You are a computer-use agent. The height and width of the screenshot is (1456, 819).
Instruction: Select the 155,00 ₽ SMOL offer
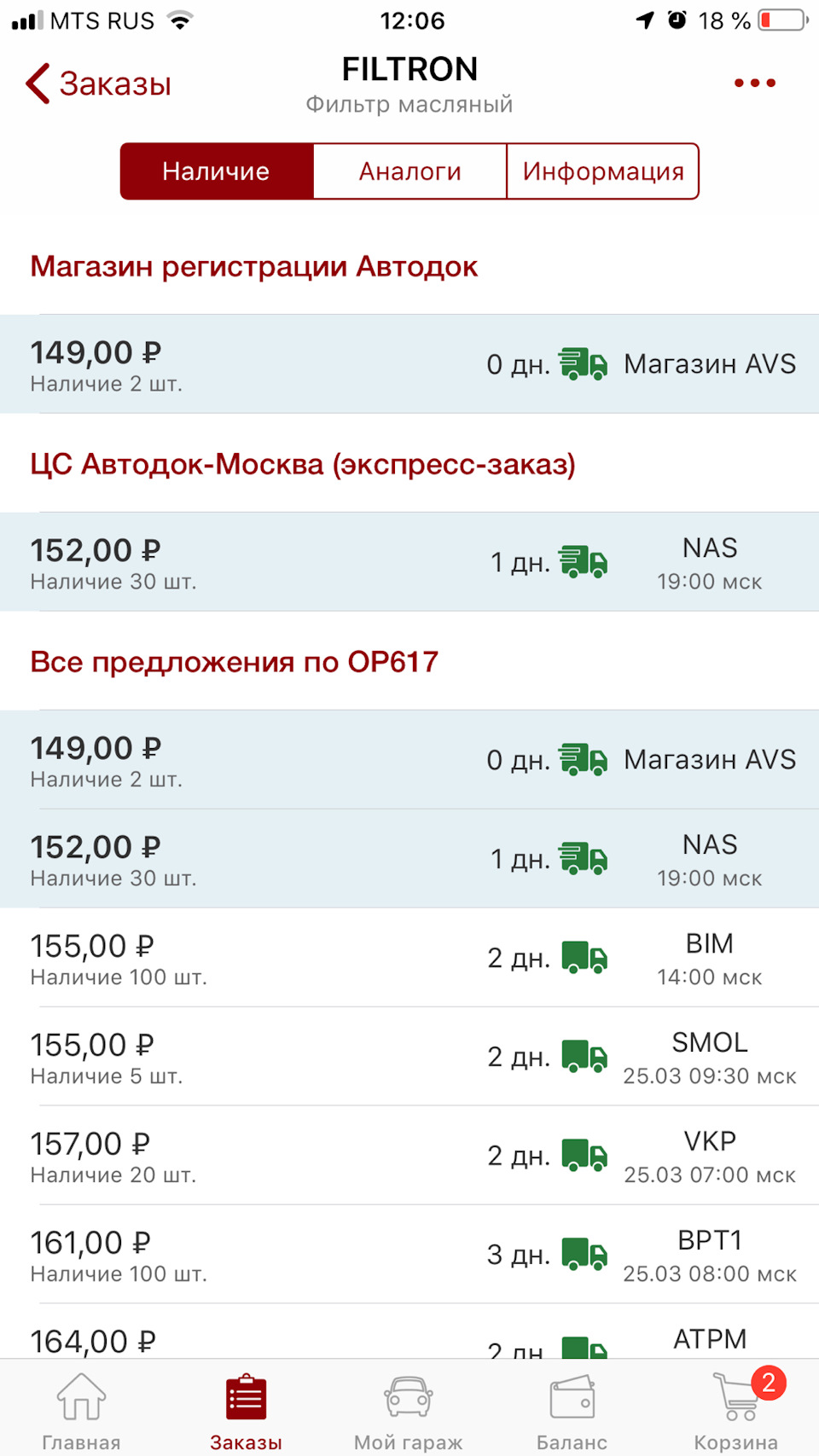[409, 1057]
